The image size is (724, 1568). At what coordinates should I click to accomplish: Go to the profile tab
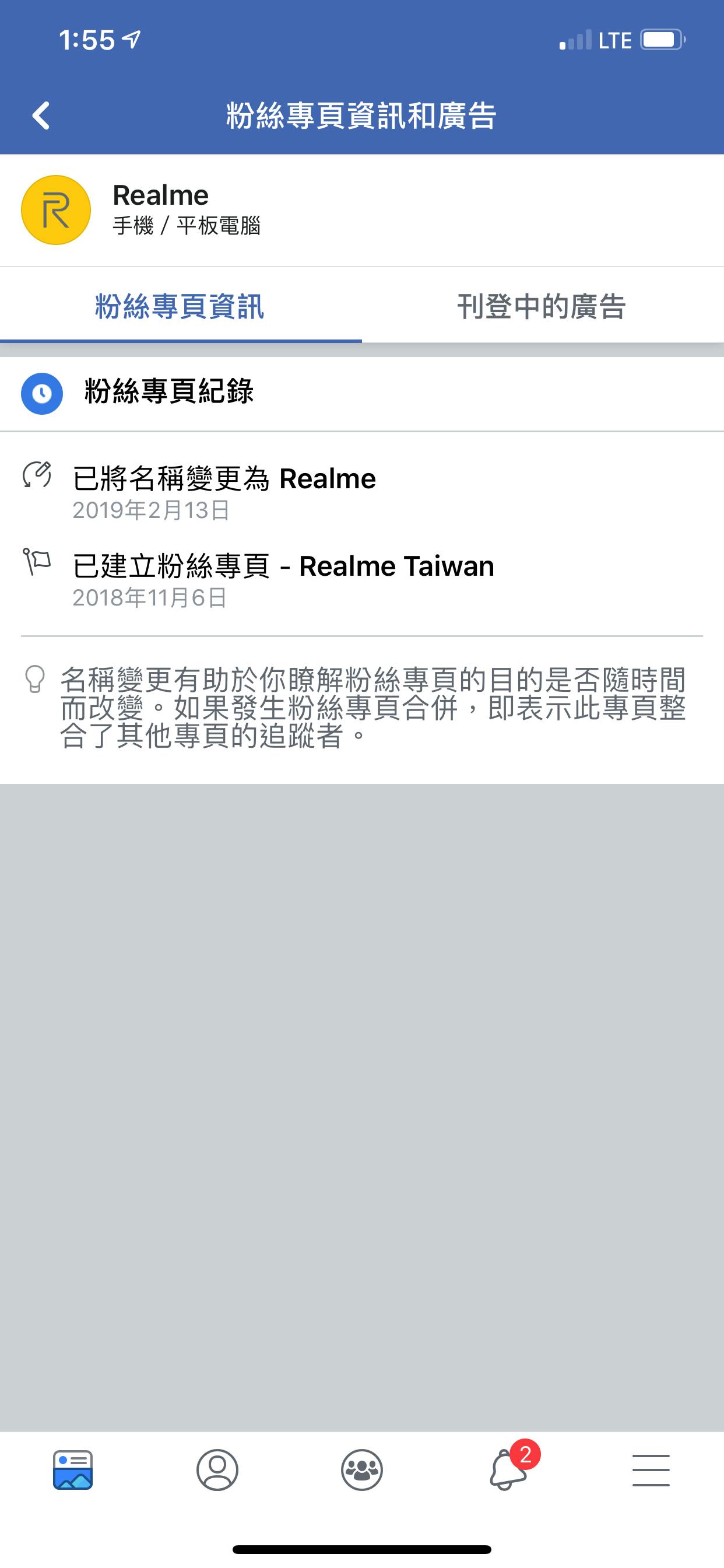pos(217,1470)
